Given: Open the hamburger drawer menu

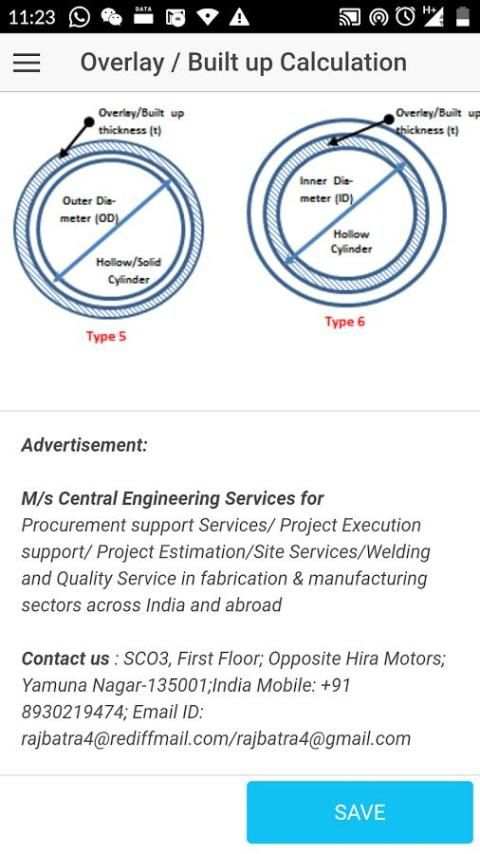Looking at the screenshot, I should [27, 63].
